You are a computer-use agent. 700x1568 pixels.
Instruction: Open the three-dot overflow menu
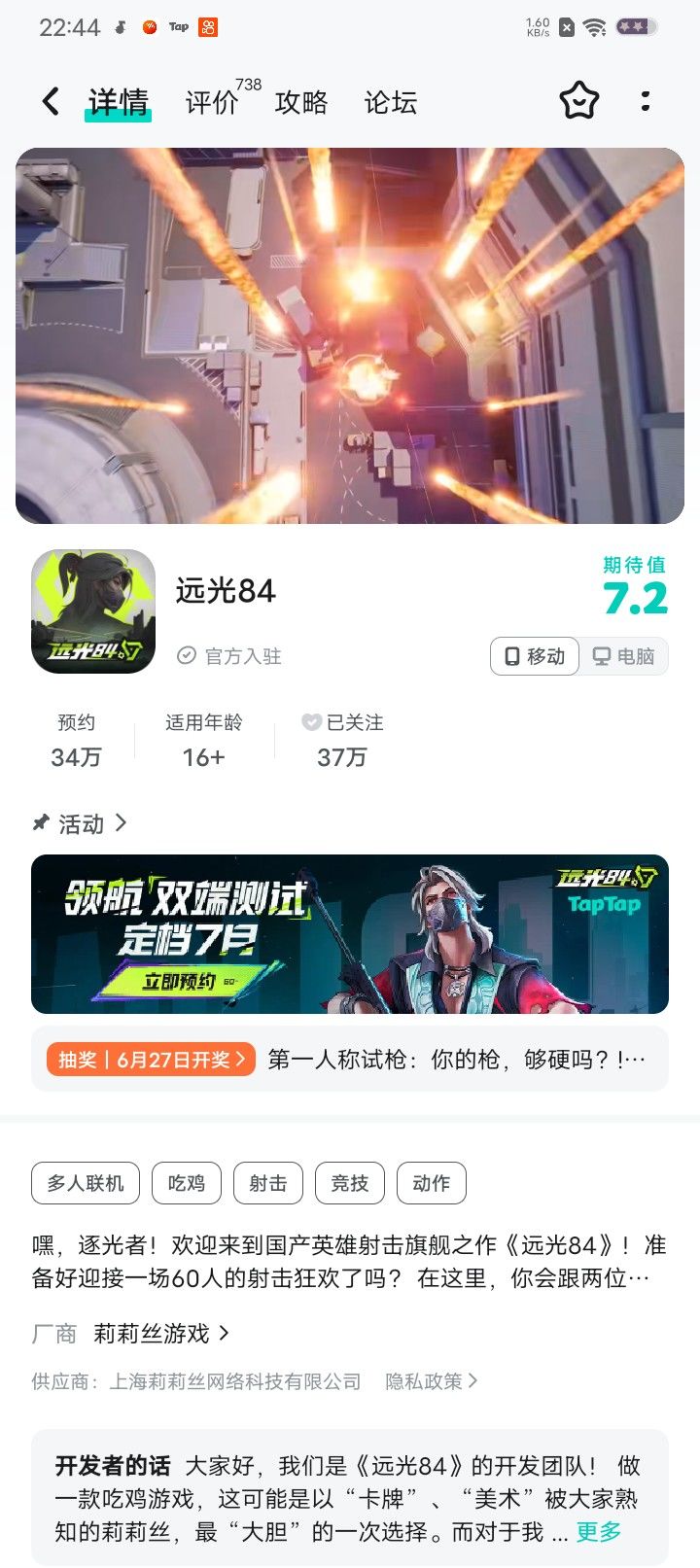[x=646, y=101]
